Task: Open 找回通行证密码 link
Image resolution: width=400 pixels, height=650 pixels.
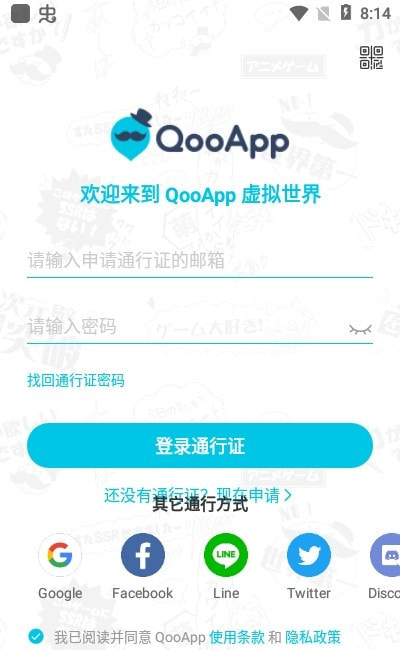Action: (76, 380)
